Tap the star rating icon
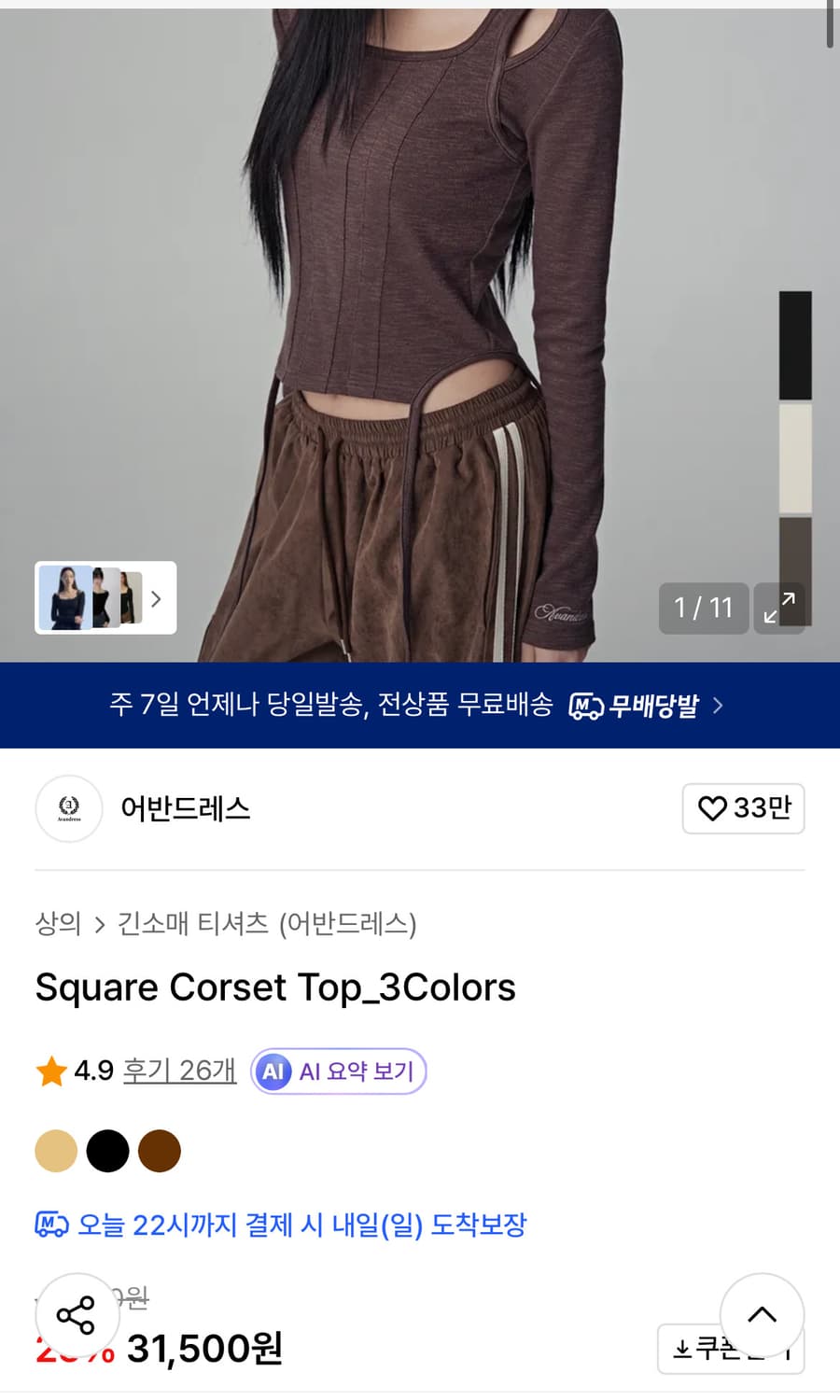The image size is (840, 1400). pyautogui.click(x=51, y=1071)
